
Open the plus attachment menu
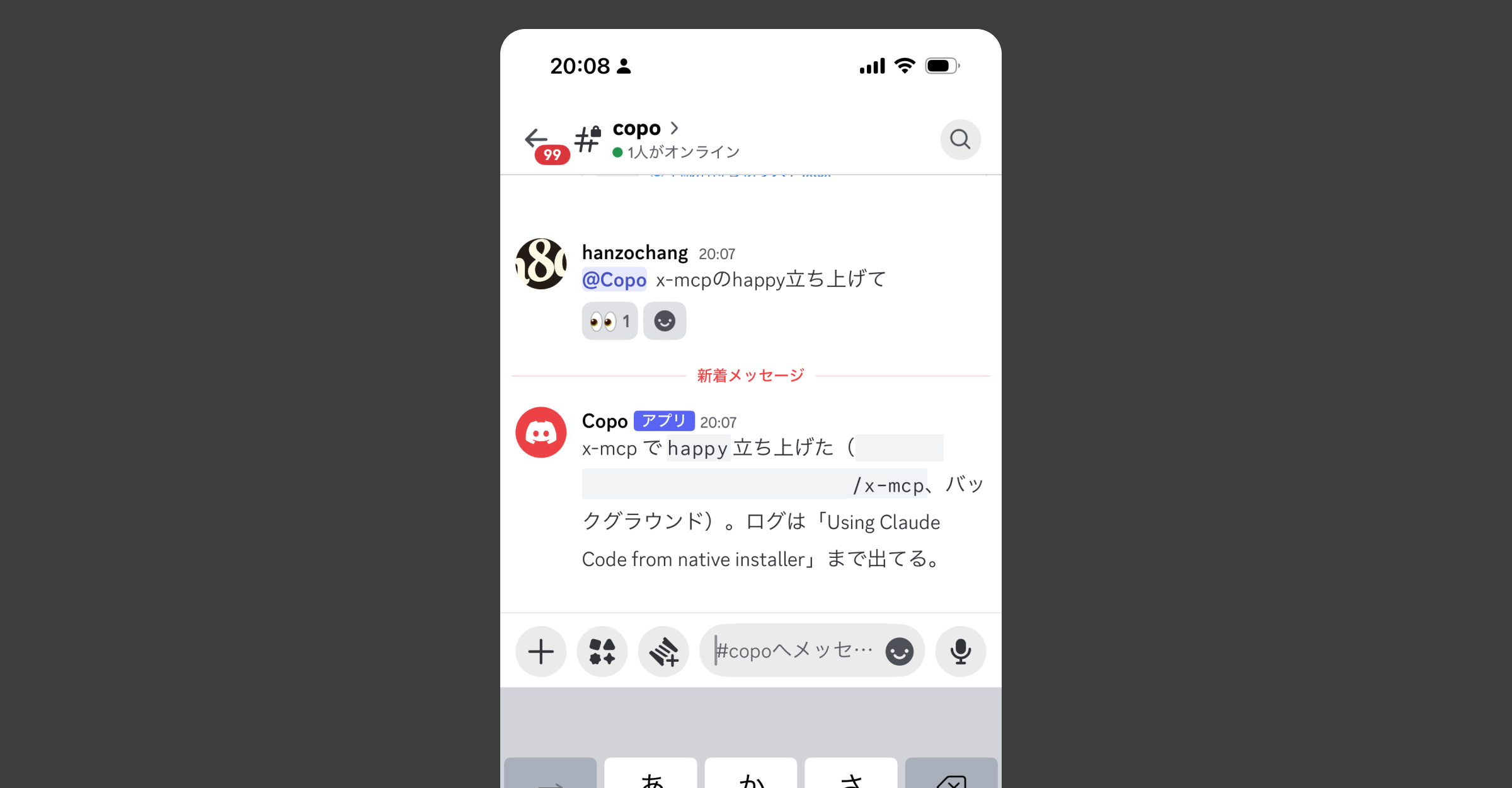[x=541, y=651]
